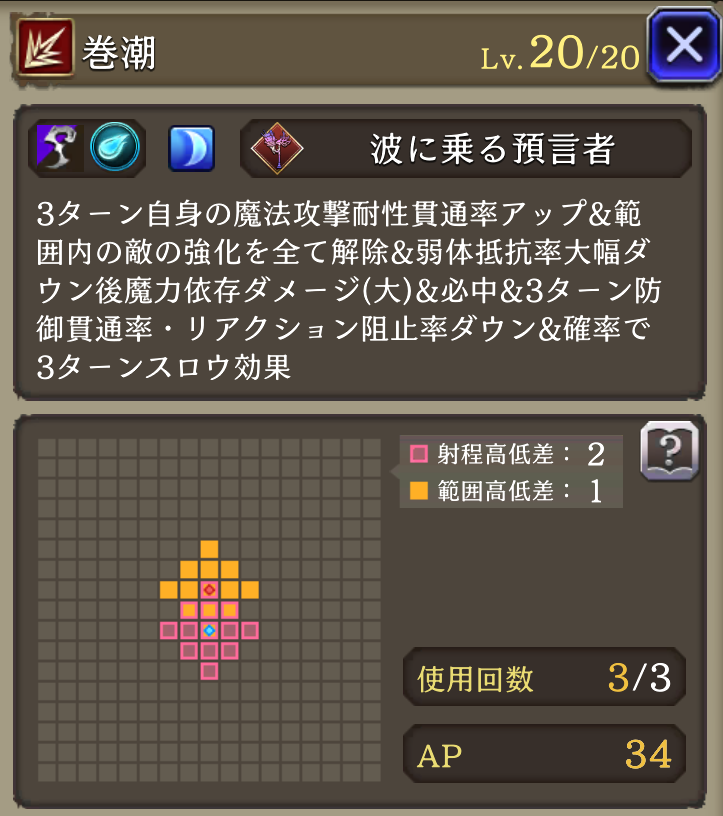Open the help book for range legend
This screenshot has height=816, width=723.
pyautogui.click(x=669, y=452)
